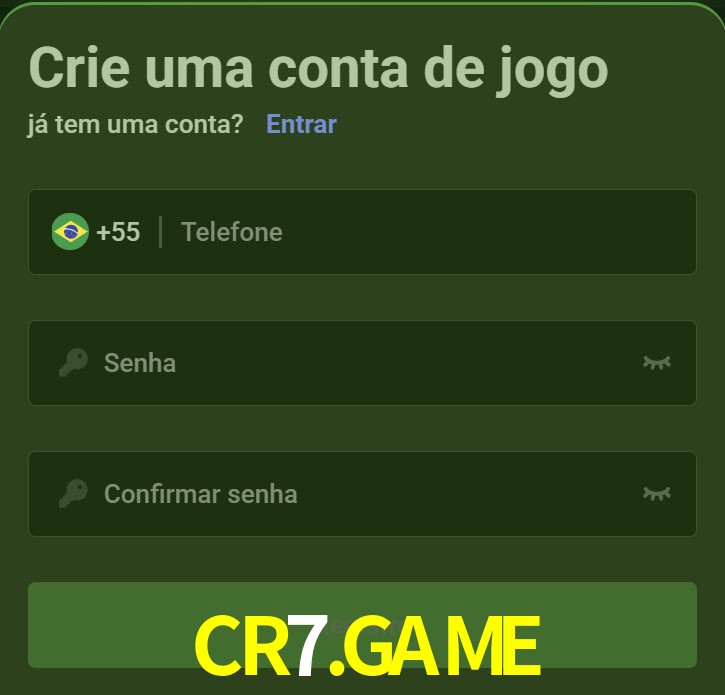725x695 pixels.
Task: Open the +55 country code selector
Action: (x=97, y=232)
